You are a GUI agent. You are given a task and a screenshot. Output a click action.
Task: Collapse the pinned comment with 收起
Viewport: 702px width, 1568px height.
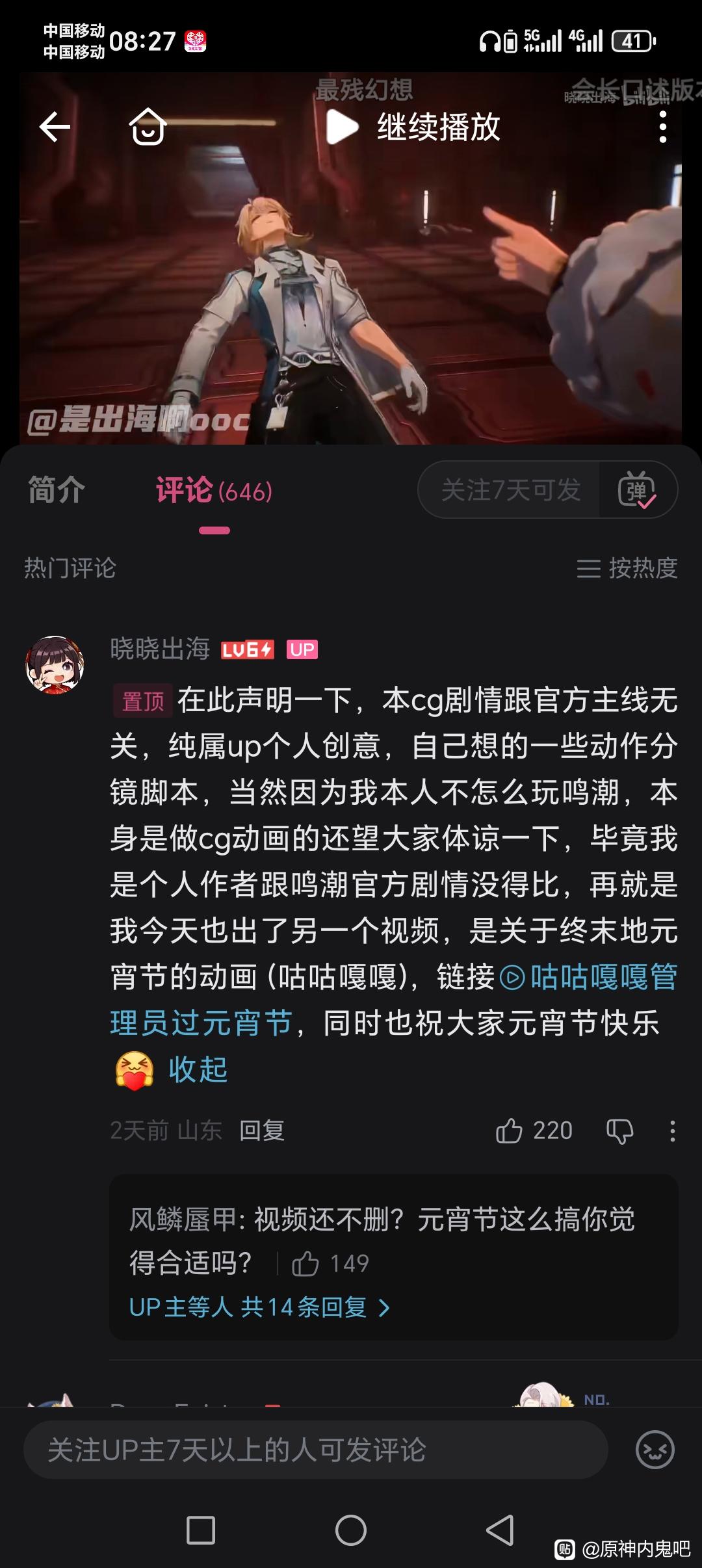198,1069
